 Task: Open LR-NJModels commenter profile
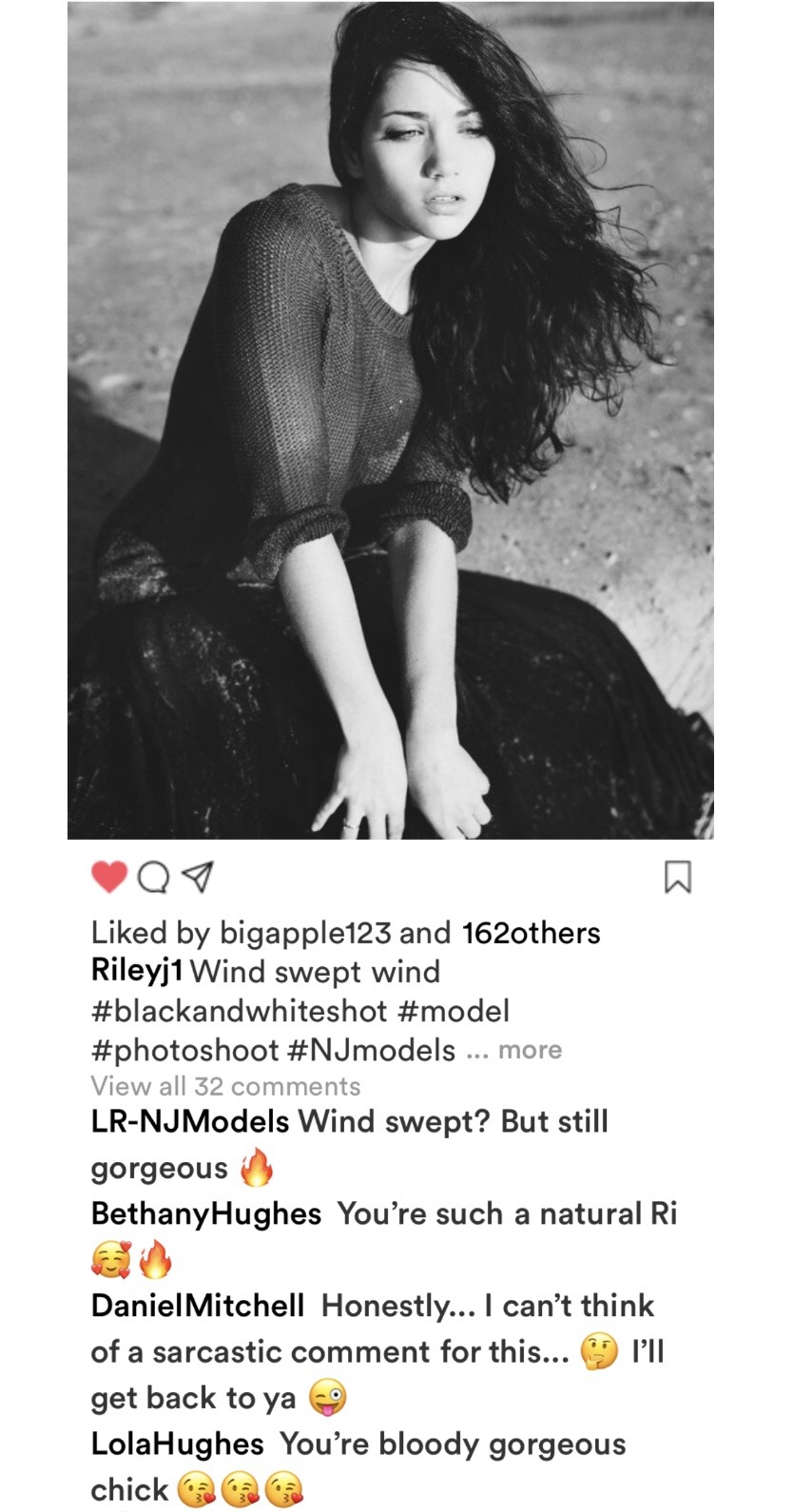click(190, 1121)
